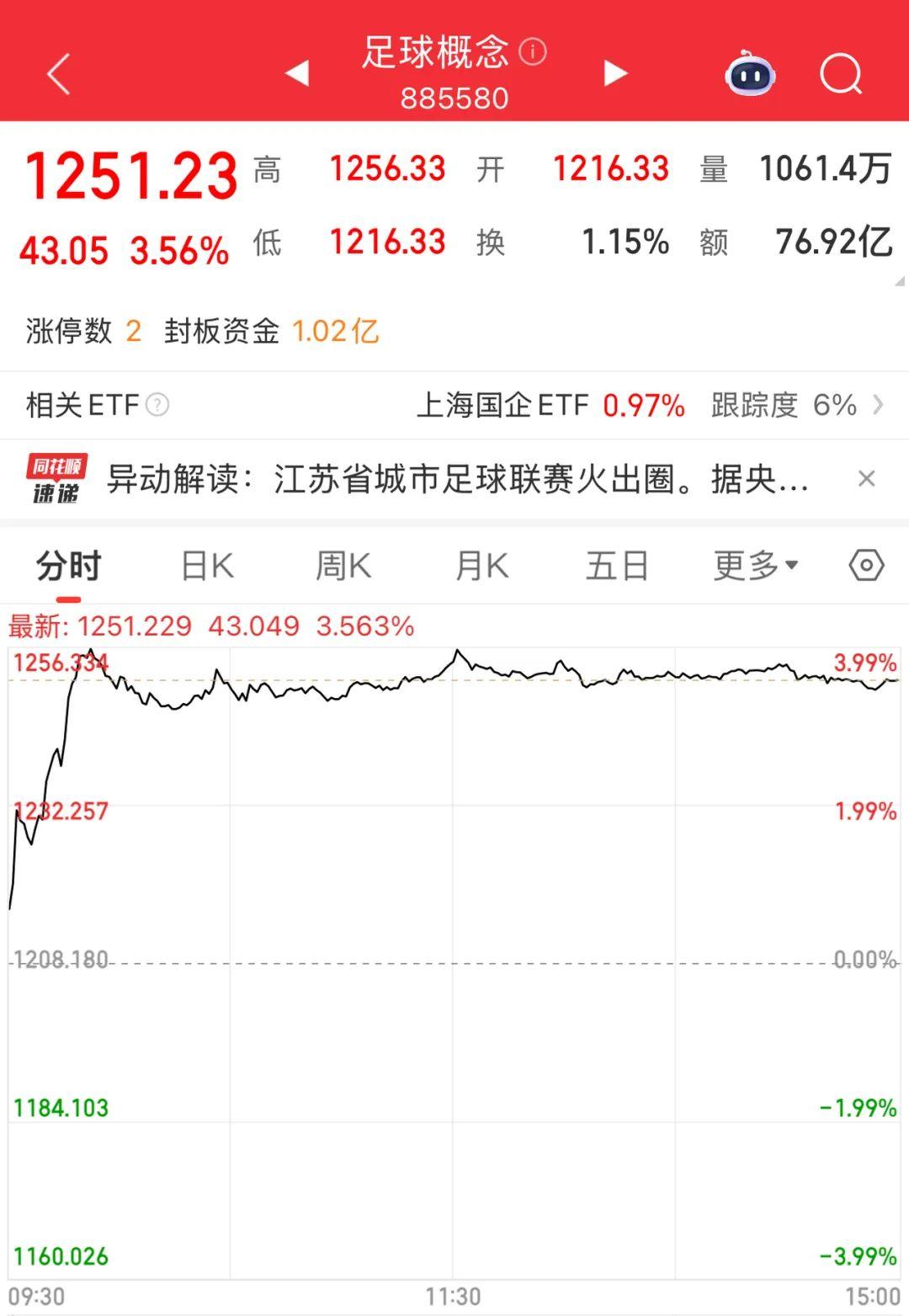This screenshot has height=1316, width=909.
Task: Switch to the 周K chart tab
Action: (343, 566)
